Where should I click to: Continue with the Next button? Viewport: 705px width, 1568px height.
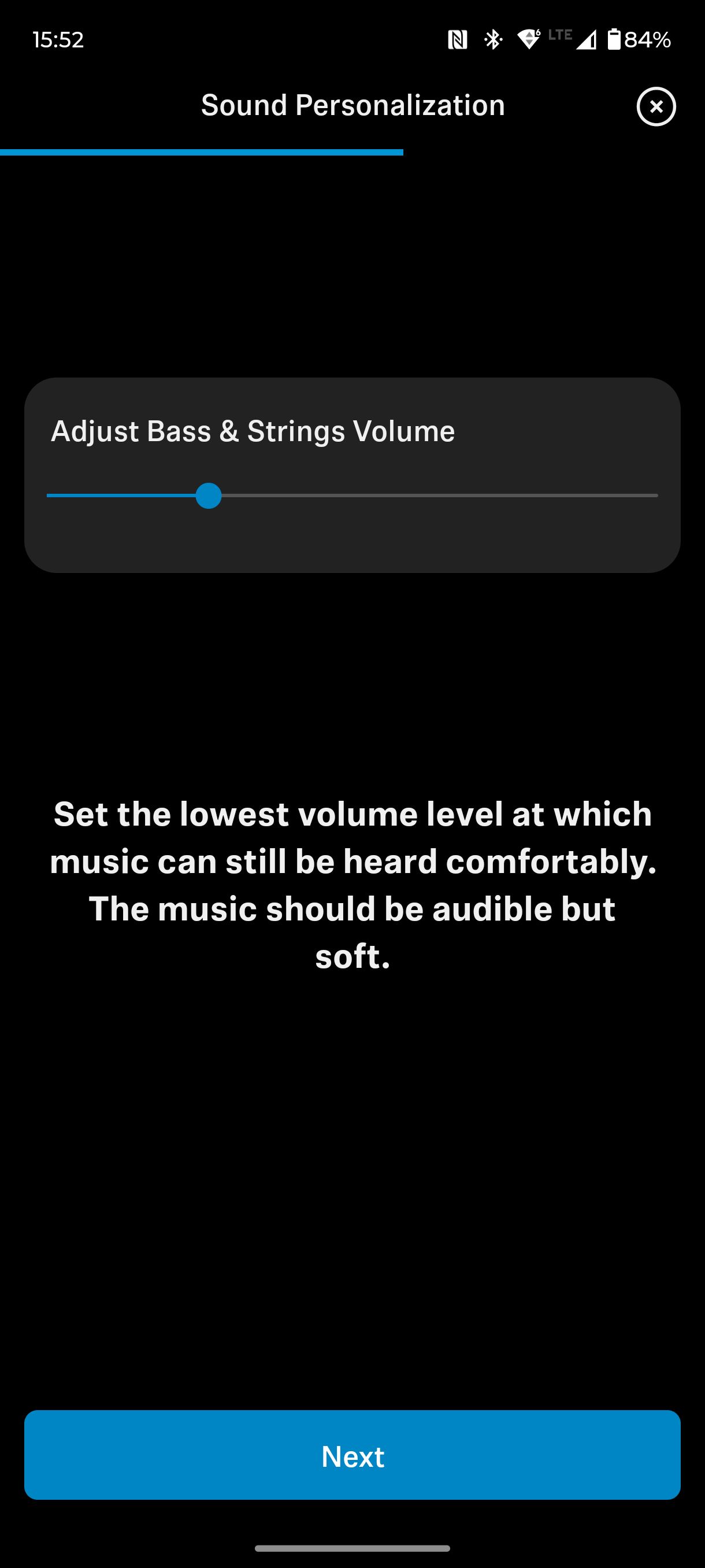352,1455
